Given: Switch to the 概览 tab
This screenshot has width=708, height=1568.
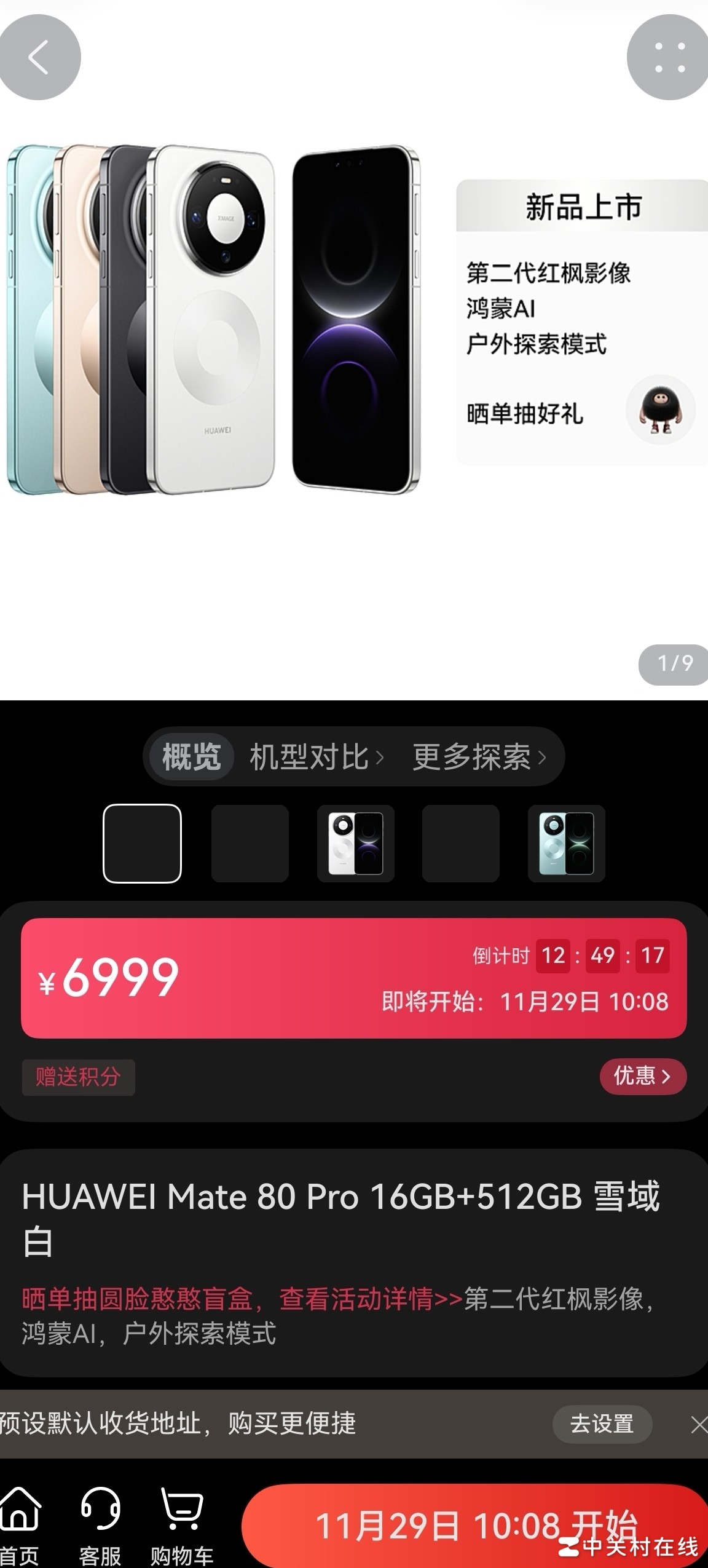Looking at the screenshot, I should click(191, 756).
